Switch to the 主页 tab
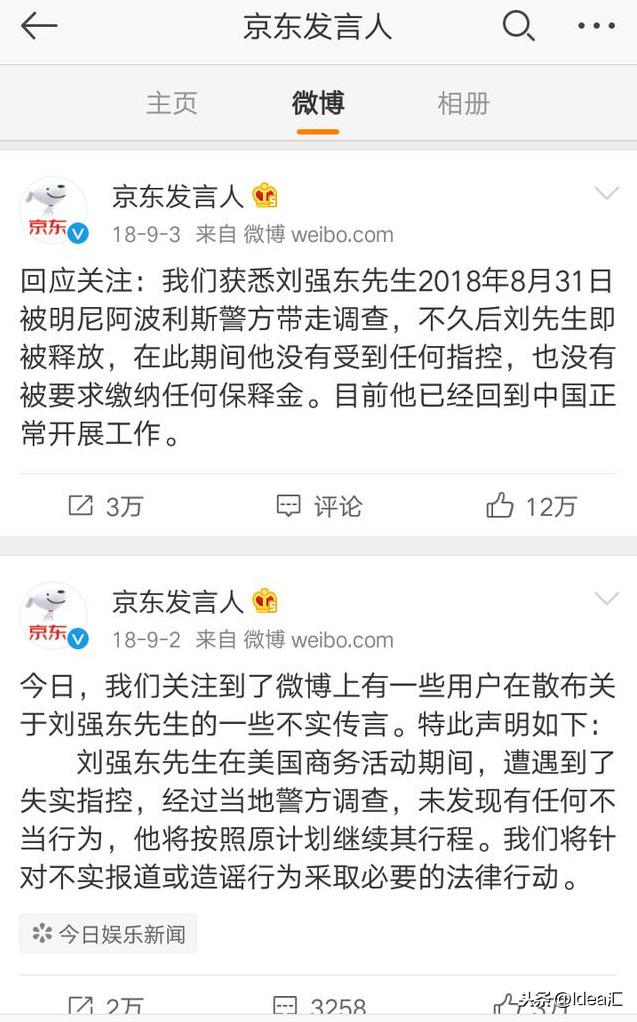This screenshot has width=637, height=1022. pyautogui.click(x=171, y=102)
